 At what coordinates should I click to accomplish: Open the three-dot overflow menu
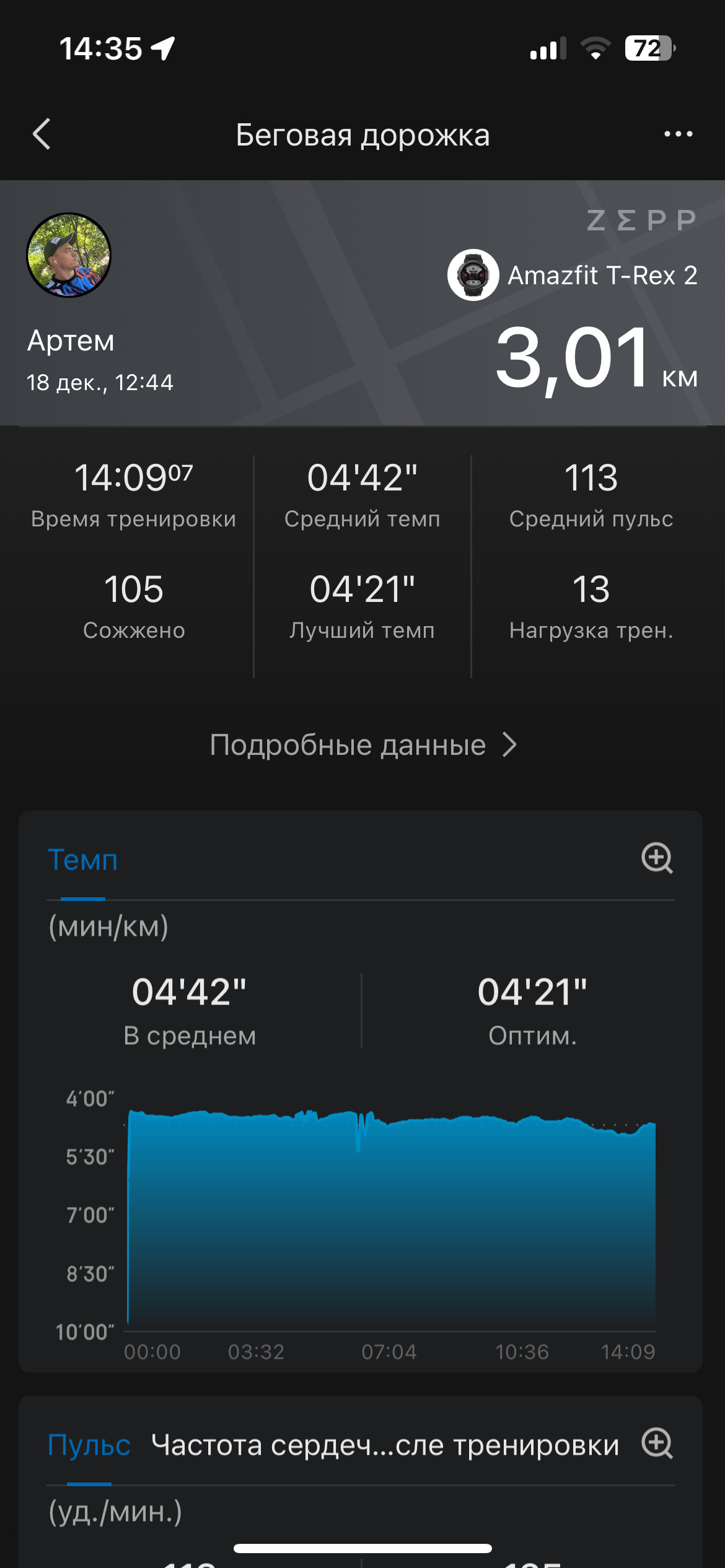coord(678,134)
